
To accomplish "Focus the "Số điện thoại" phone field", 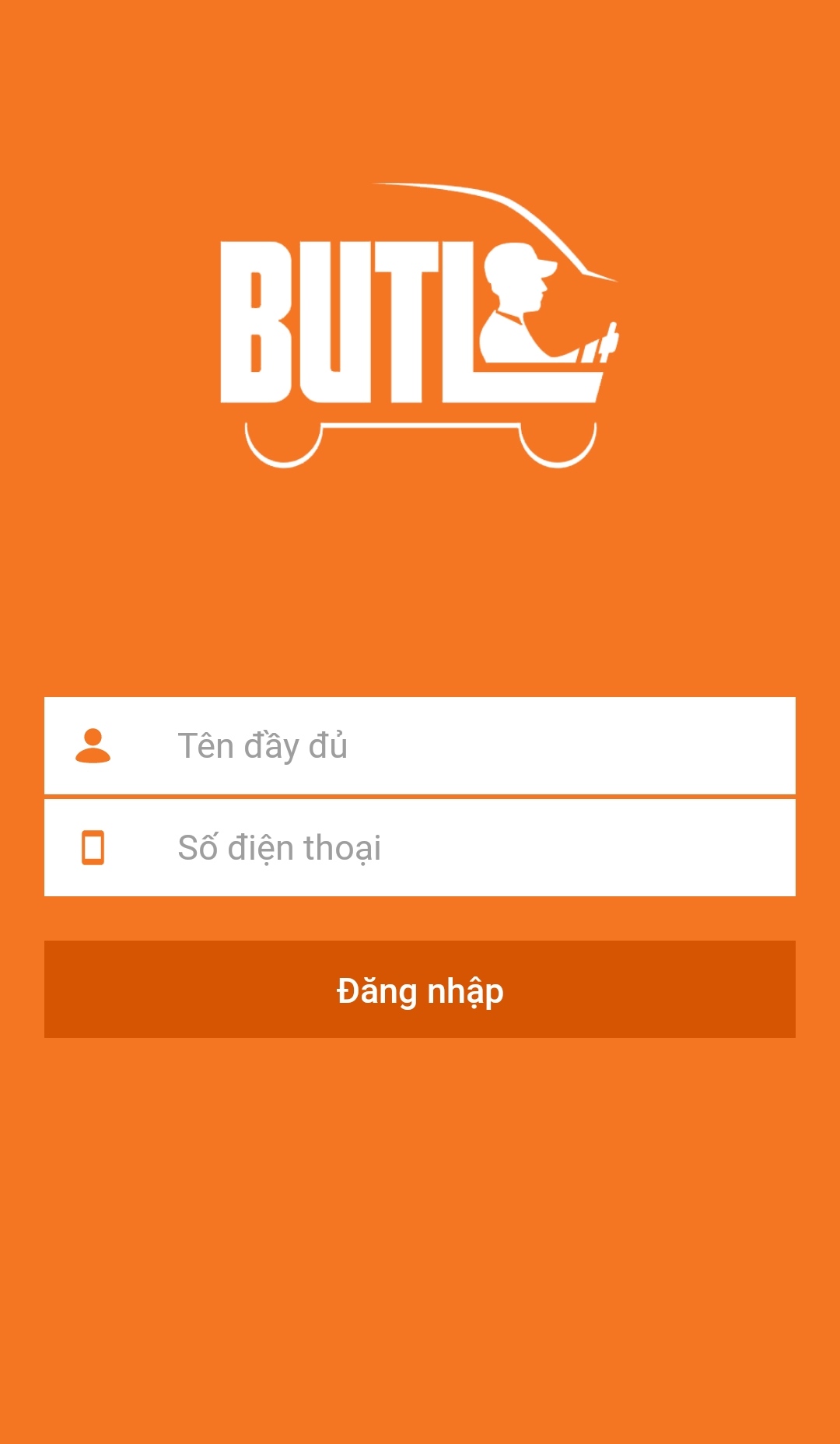I will [420, 847].
